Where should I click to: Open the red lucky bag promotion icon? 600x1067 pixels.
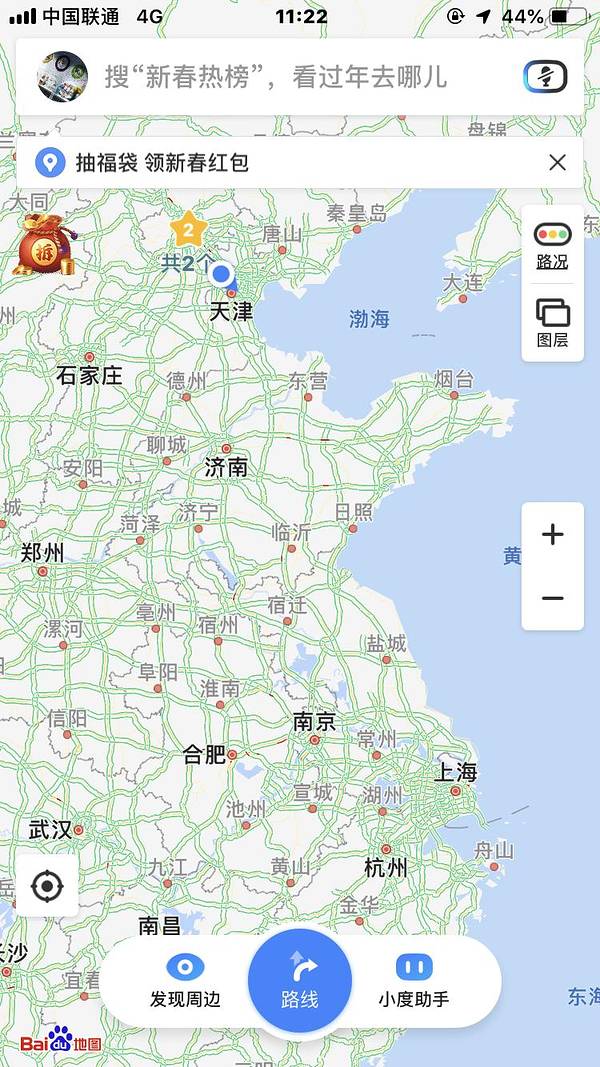(44, 244)
